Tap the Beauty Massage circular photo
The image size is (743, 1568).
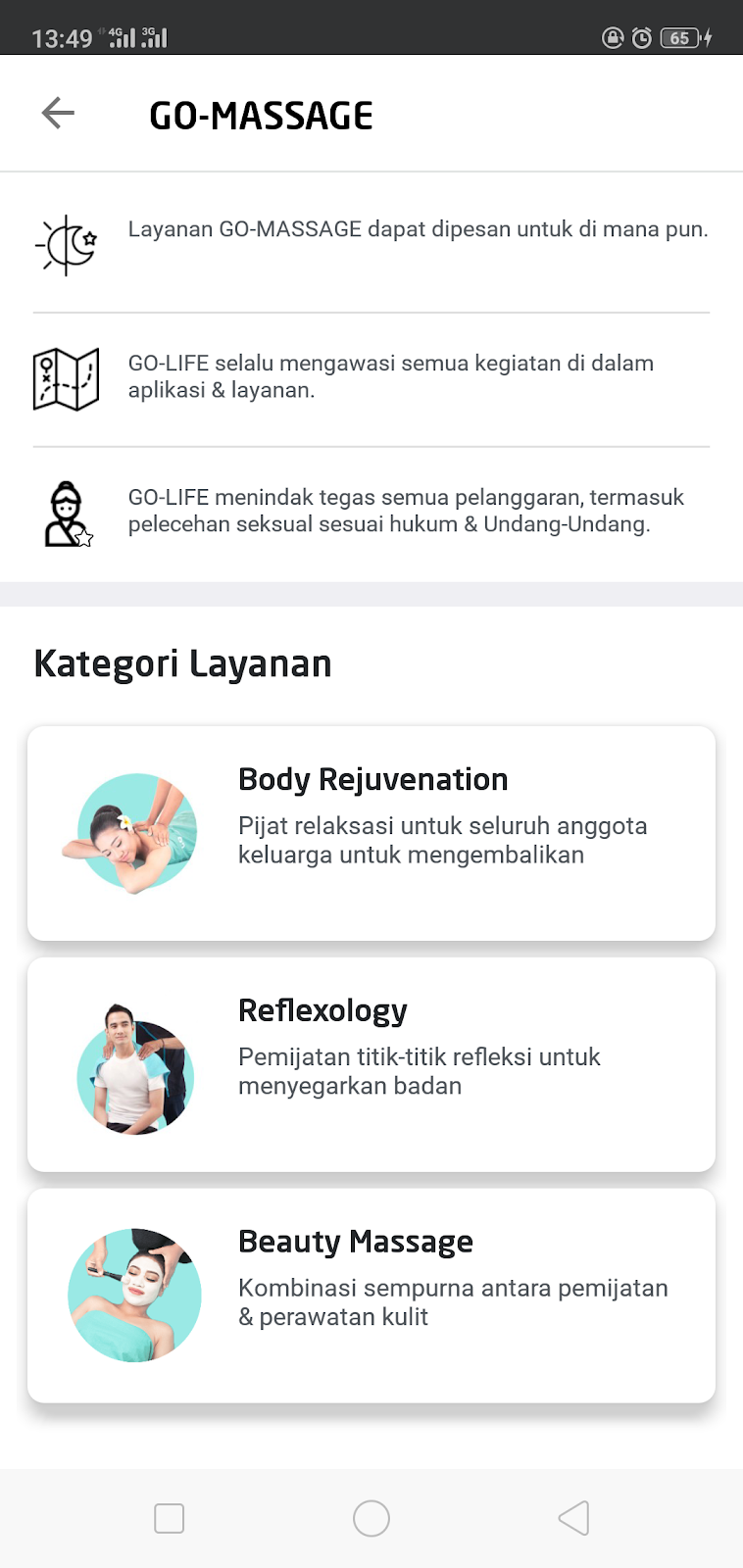pos(134,1295)
